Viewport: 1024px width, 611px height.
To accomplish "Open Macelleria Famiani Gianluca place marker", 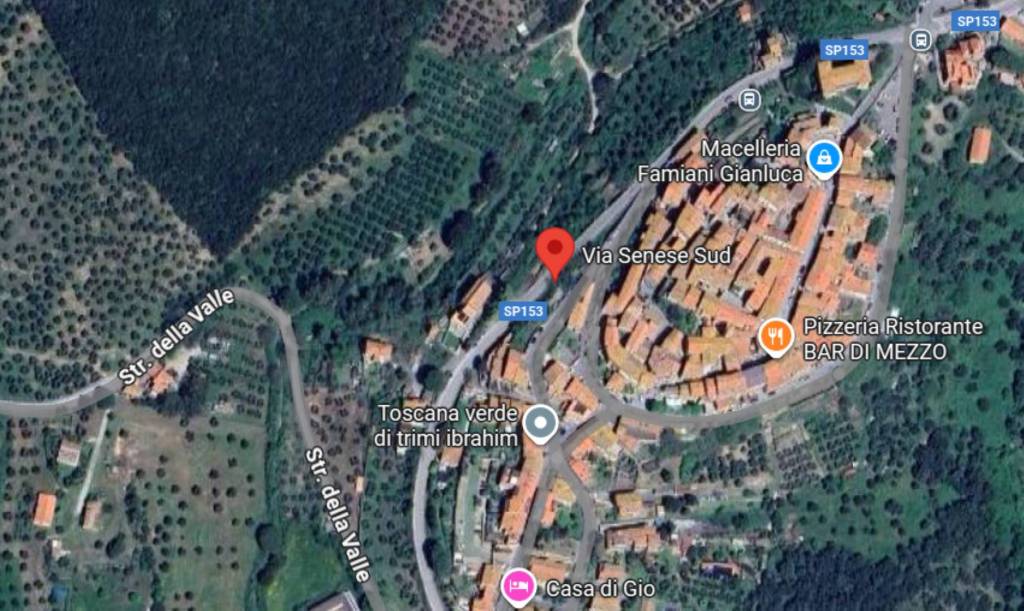I will [824, 158].
